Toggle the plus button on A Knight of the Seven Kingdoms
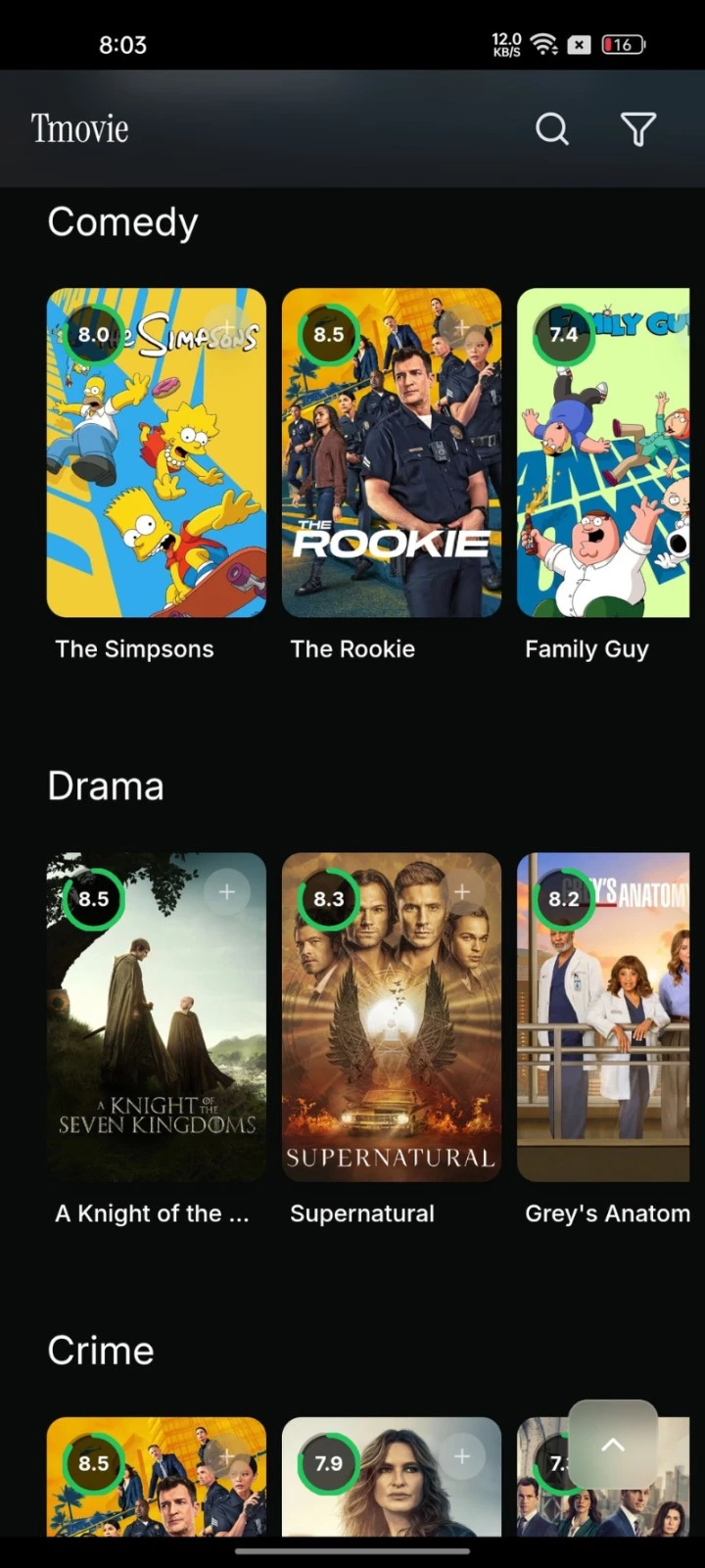 [226, 891]
